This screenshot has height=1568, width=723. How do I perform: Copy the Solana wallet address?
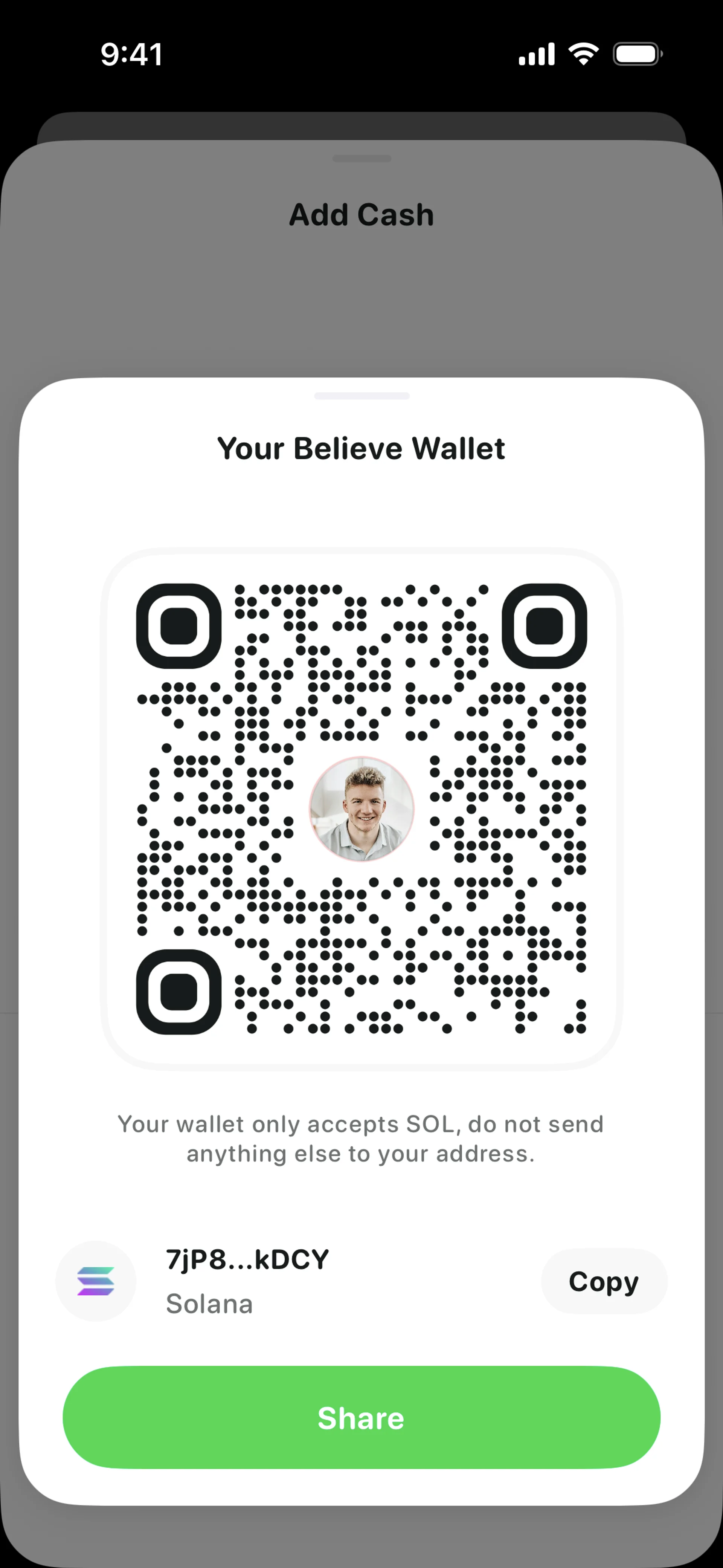(603, 1281)
